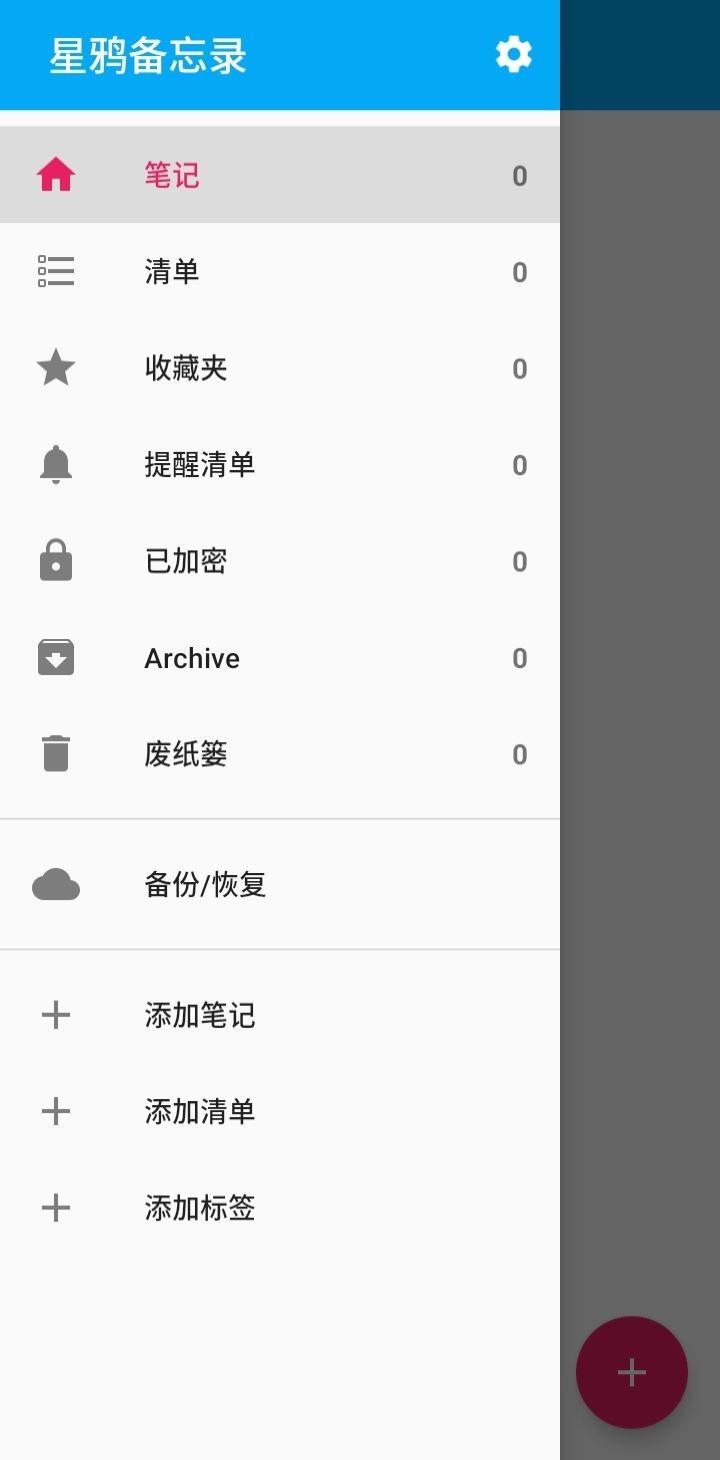This screenshot has width=720, height=1460.
Task: Open the Archive box icon
Action: pyautogui.click(x=56, y=657)
